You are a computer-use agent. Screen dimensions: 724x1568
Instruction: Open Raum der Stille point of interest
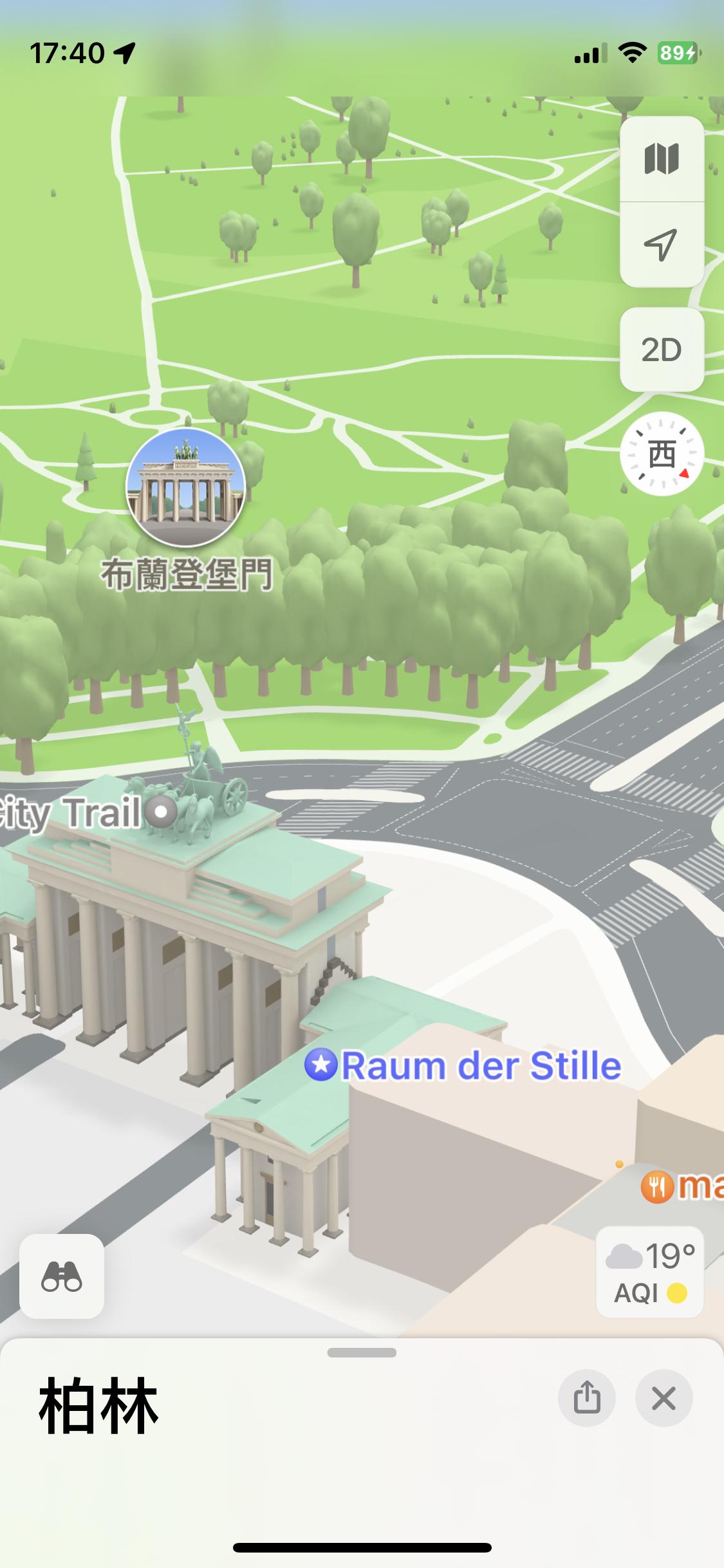[463, 1065]
